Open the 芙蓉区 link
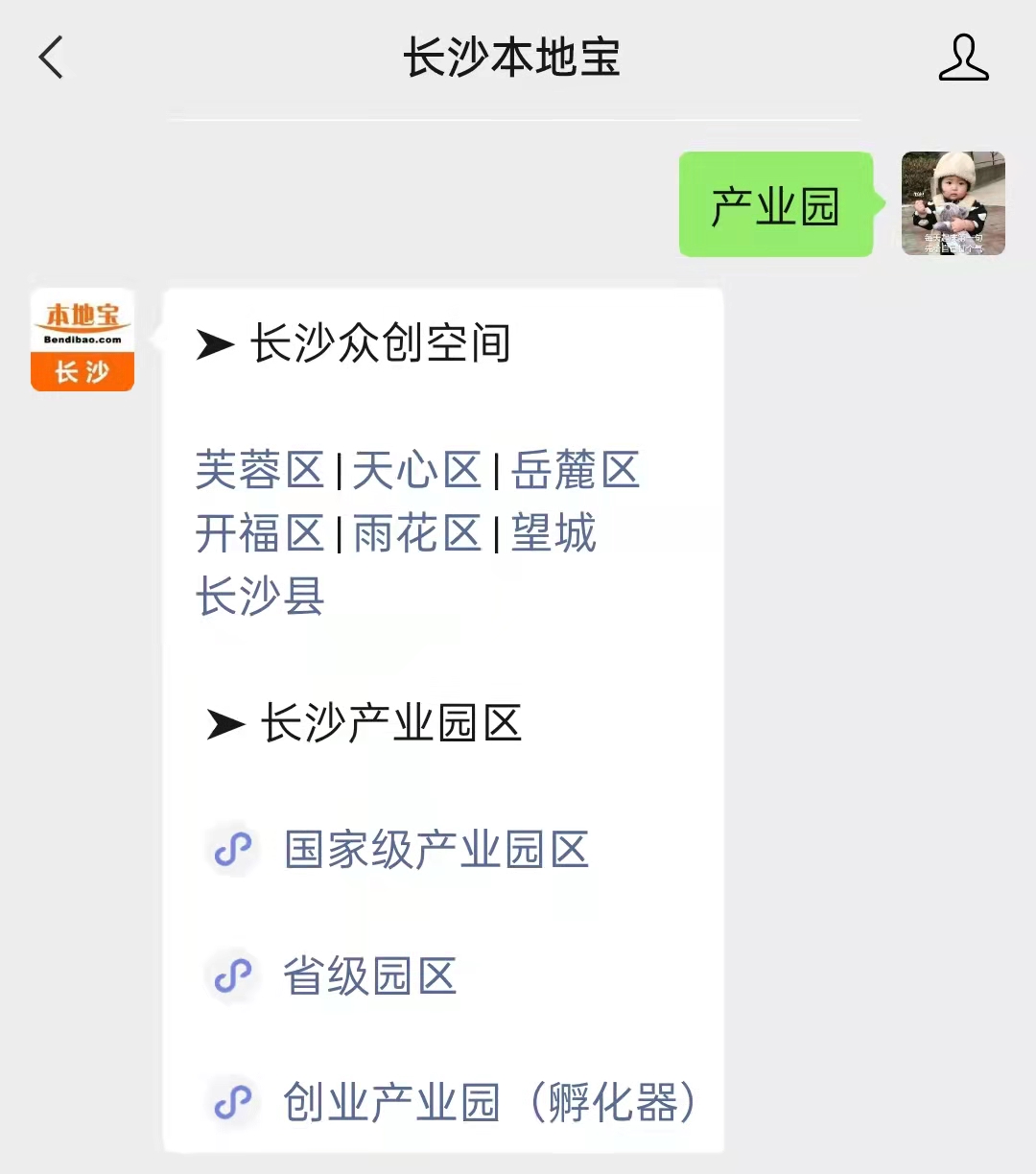The height and width of the screenshot is (1174, 1036). (x=260, y=471)
